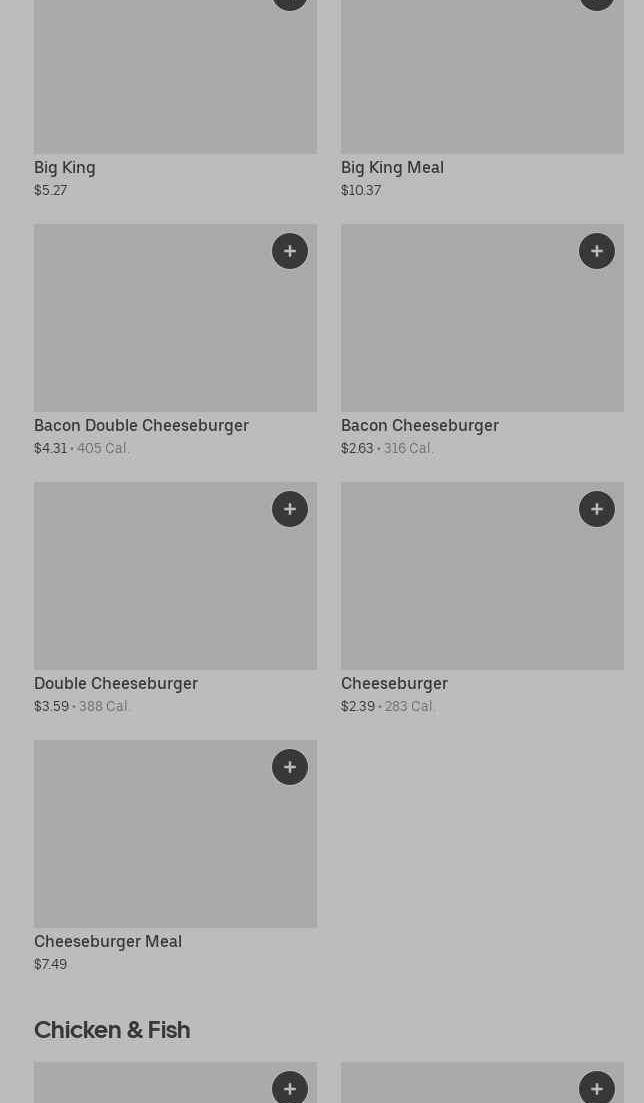This screenshot has width=644, height=1103.
Task: Add Cheeseburger Meal to the cart
Action: [290, 767]
